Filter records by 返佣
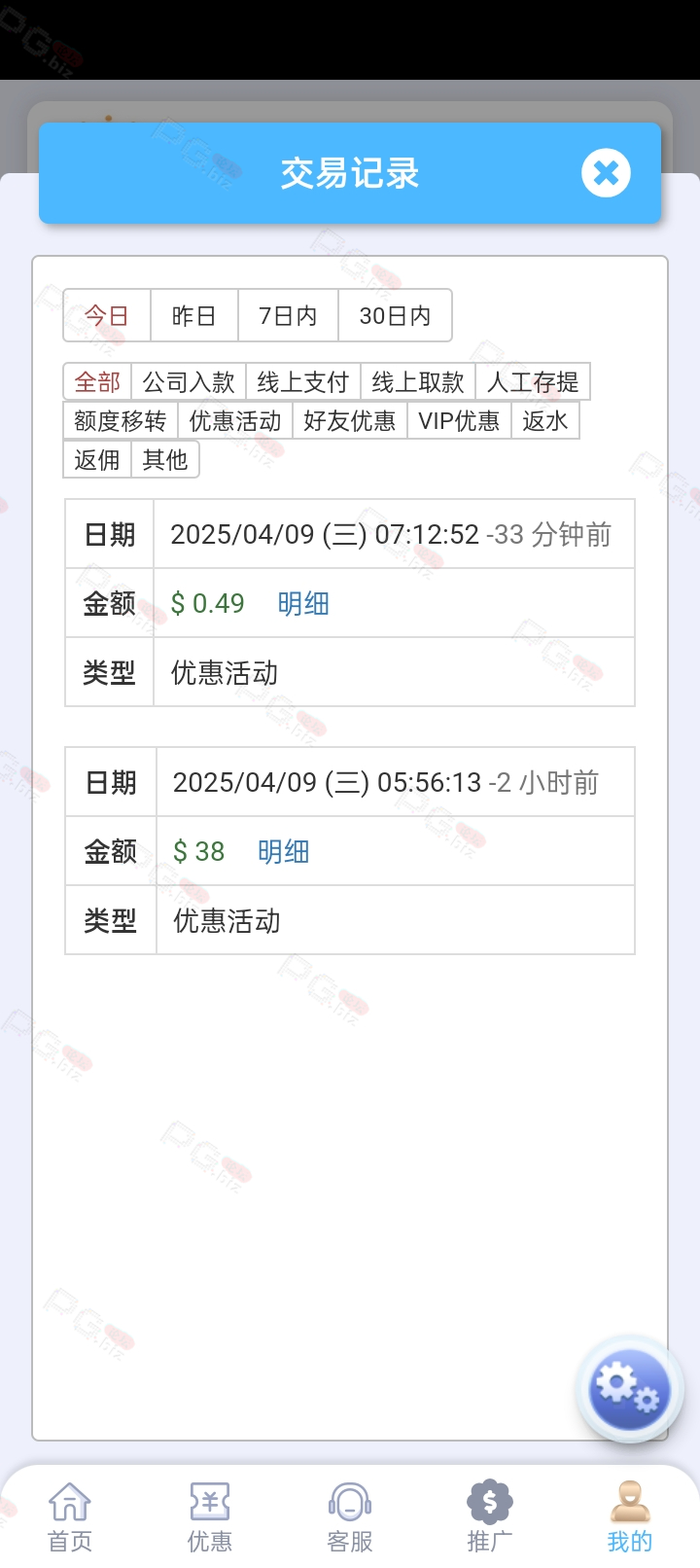The height and width of the screenshot is (1568, 700). (97, 459)
